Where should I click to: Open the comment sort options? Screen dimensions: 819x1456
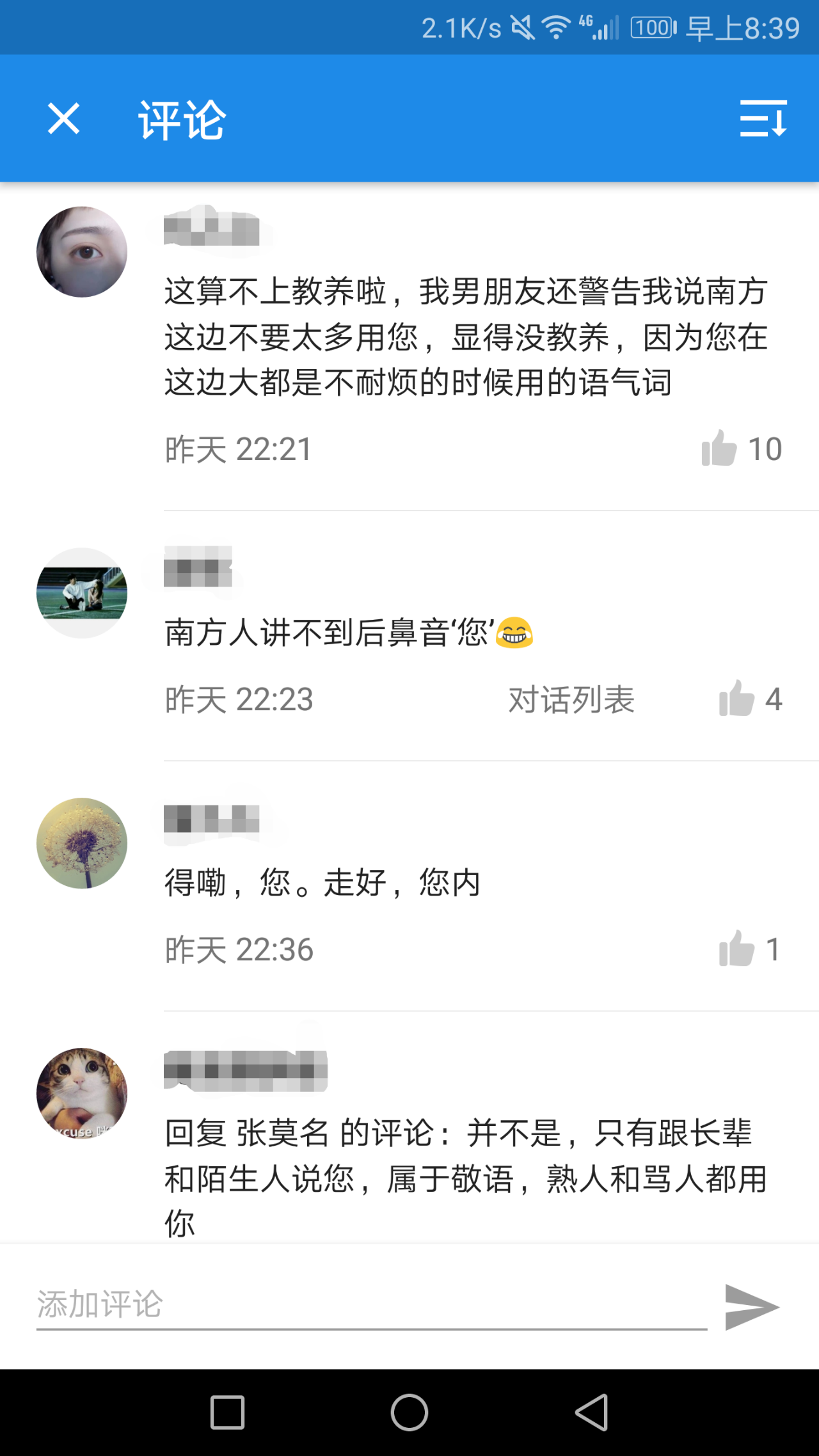[763, 119]
